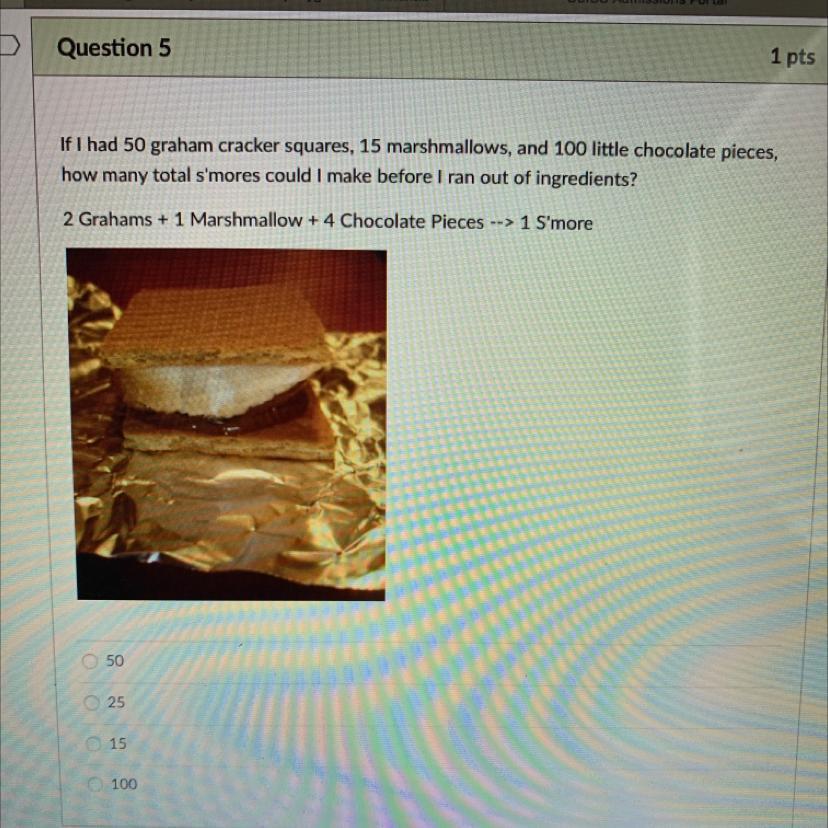Pick the 15 answer choice
Image resolution: width=828 pixels, height=828 pixels.
coord(93,744)
